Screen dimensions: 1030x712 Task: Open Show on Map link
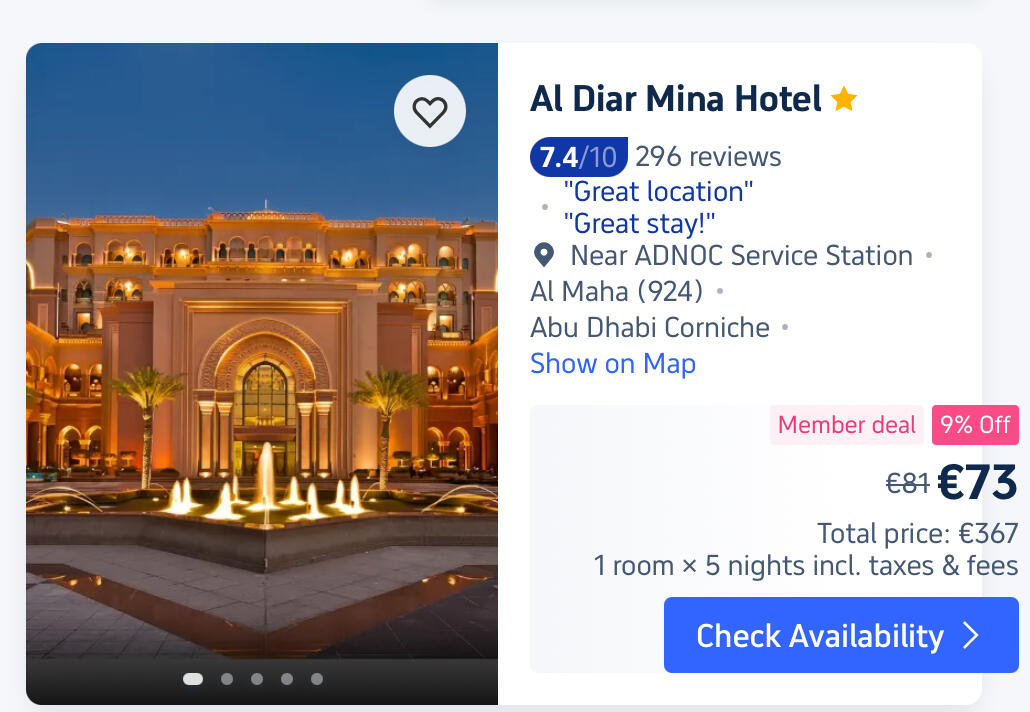point(612,364)
